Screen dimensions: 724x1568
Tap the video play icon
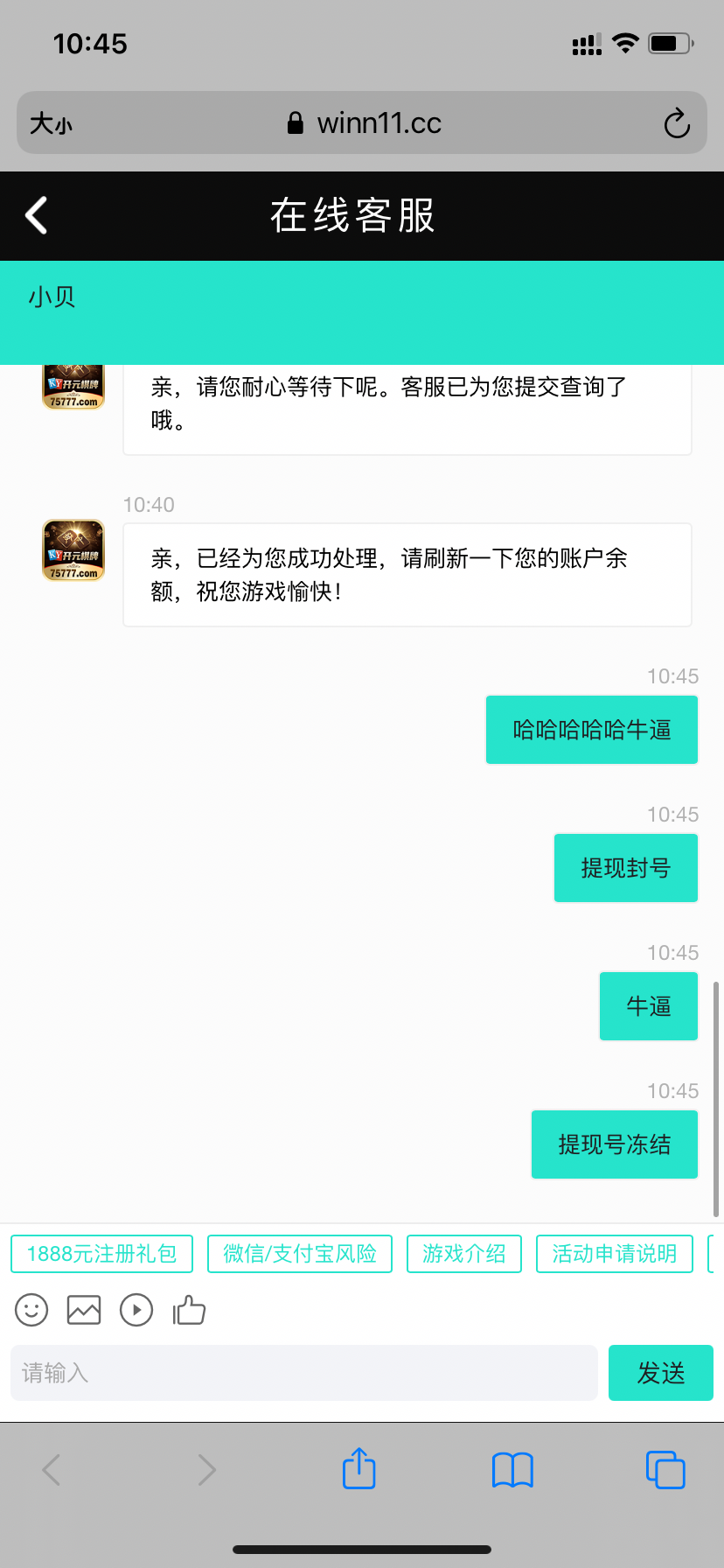point(136,1310)
